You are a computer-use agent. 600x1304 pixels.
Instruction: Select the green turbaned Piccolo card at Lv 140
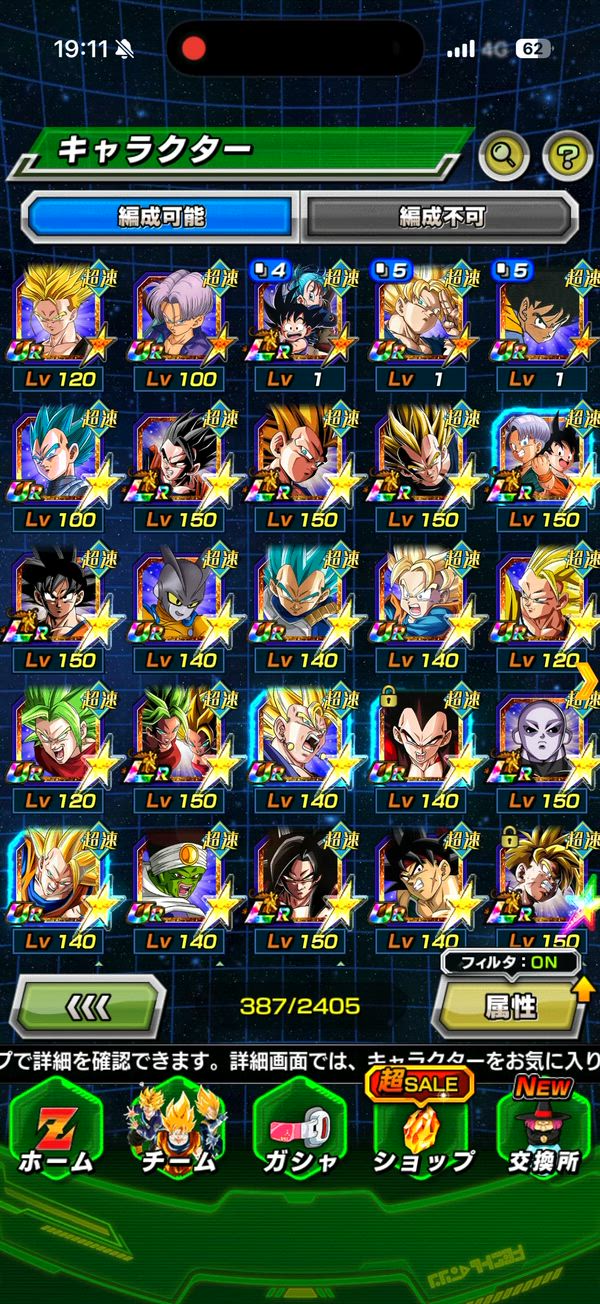184,881
